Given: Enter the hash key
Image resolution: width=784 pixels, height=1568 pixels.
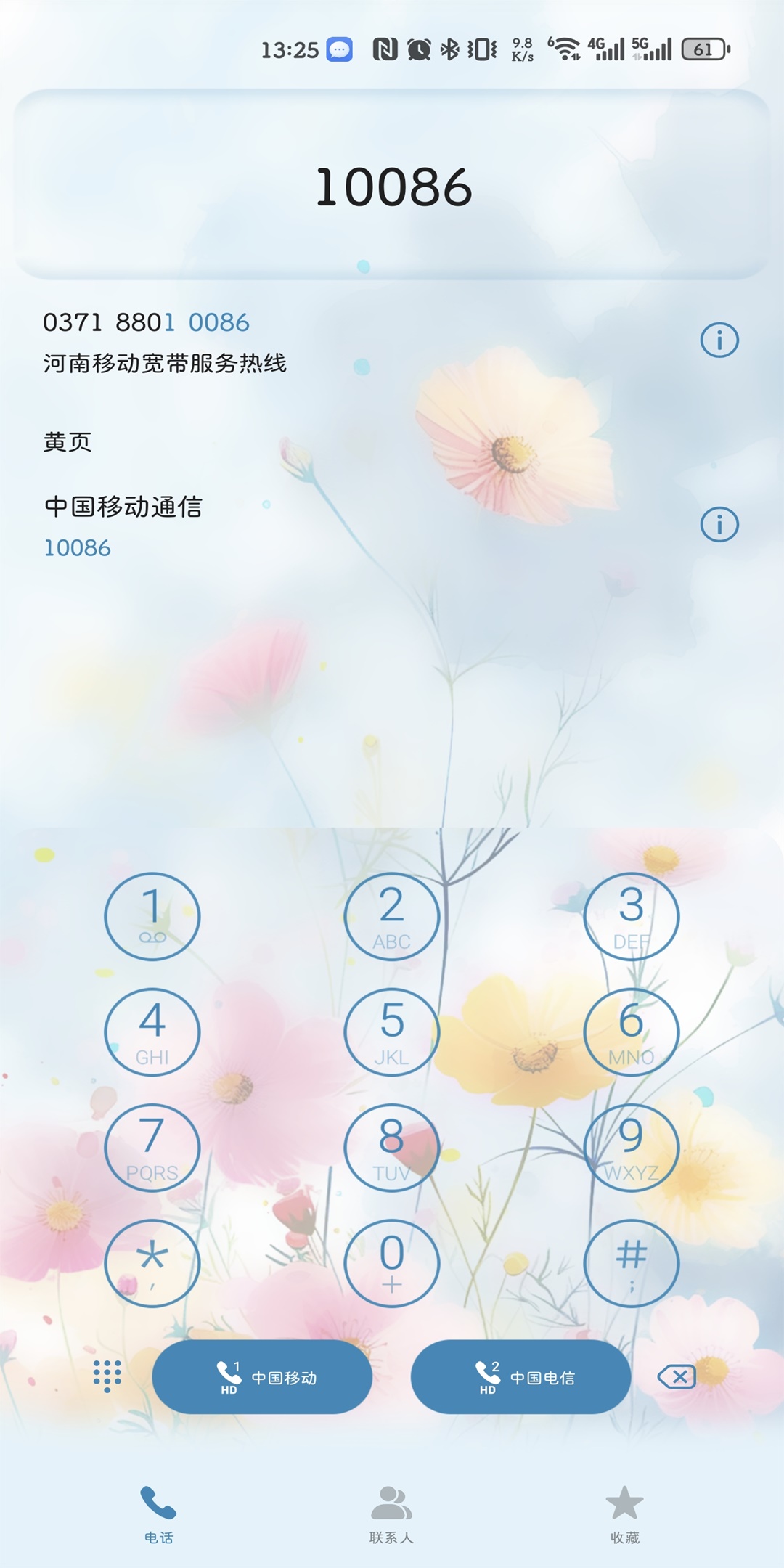Looking at the screenshot, I should (631, 1263).
